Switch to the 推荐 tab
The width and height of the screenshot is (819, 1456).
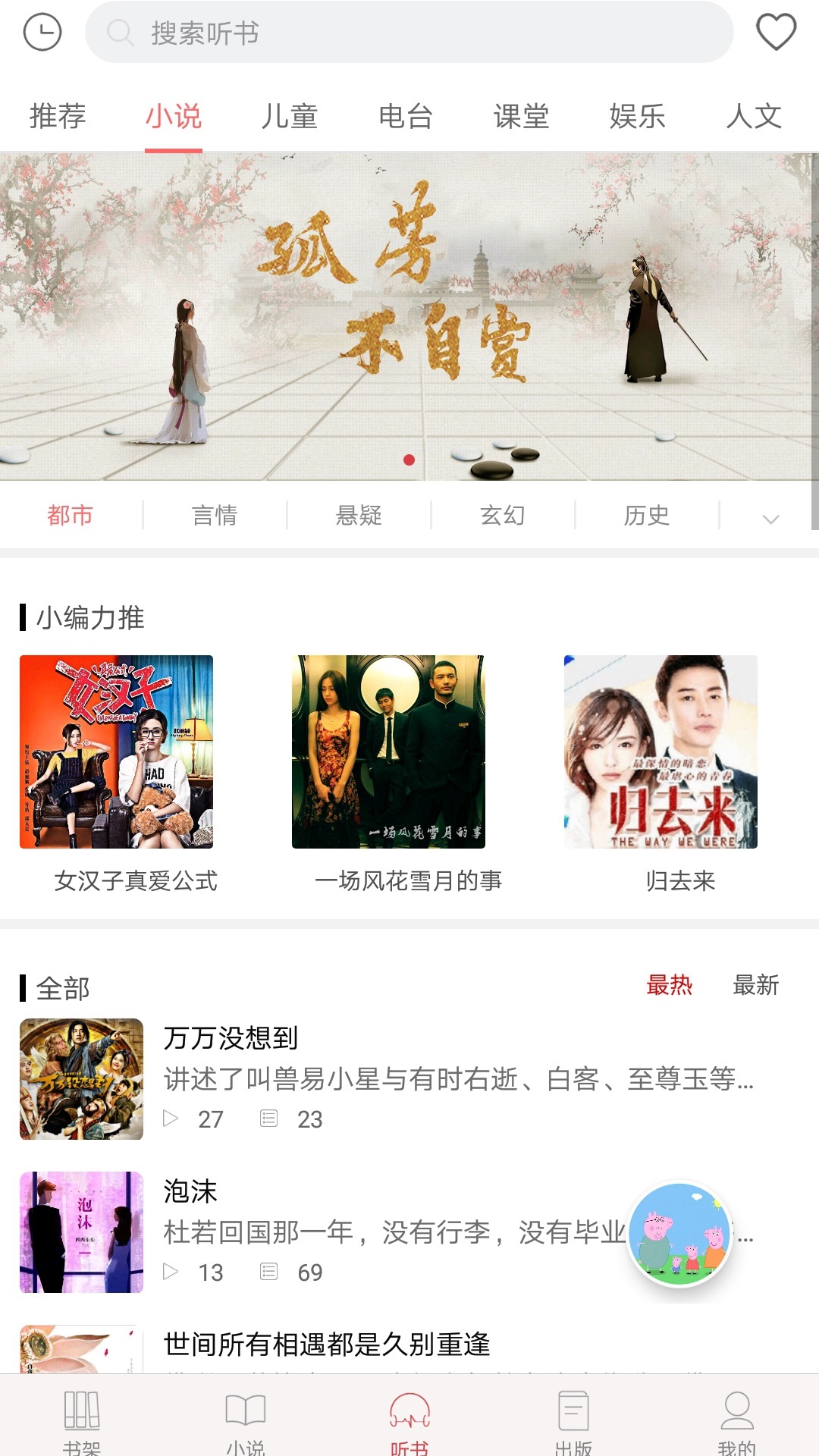(58, 117)
